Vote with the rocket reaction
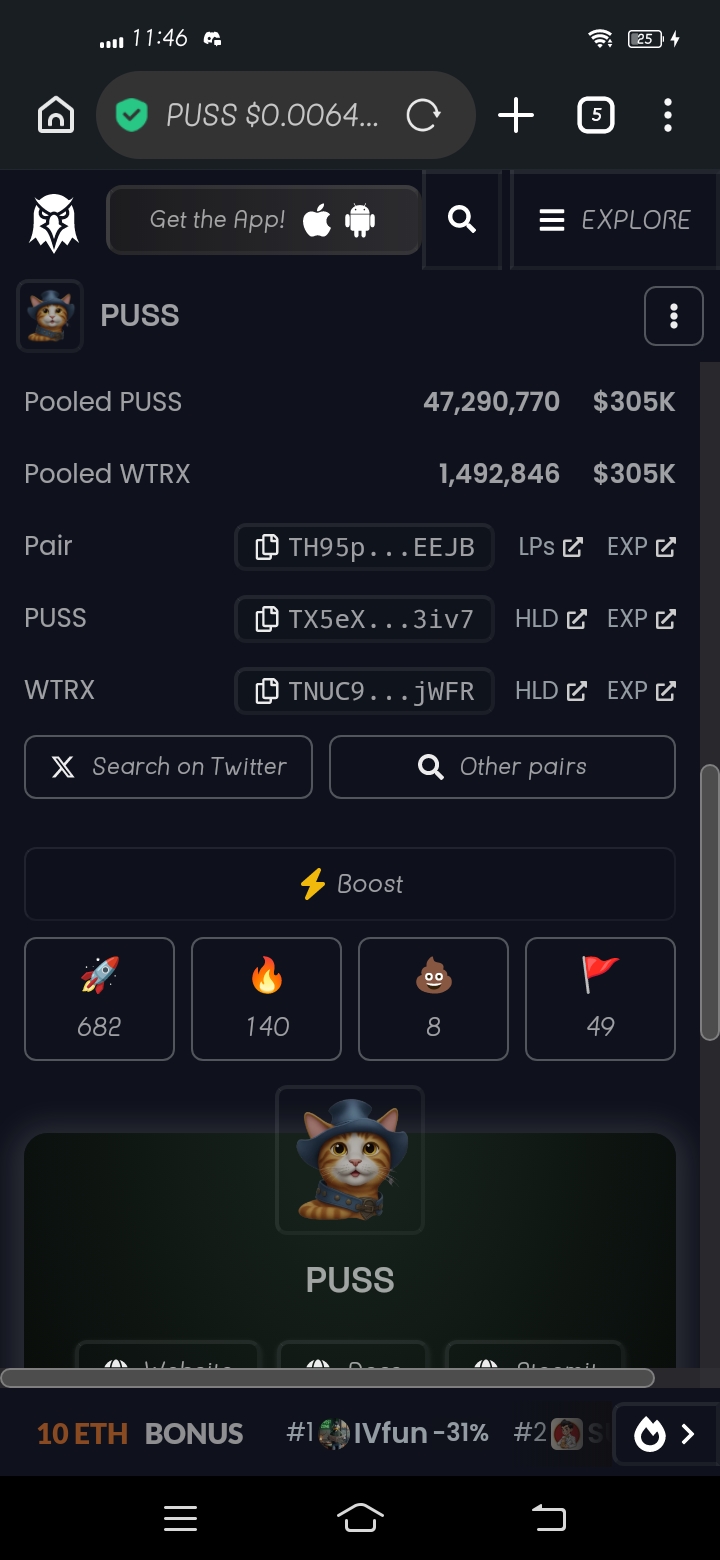 [x=99, y=998]
